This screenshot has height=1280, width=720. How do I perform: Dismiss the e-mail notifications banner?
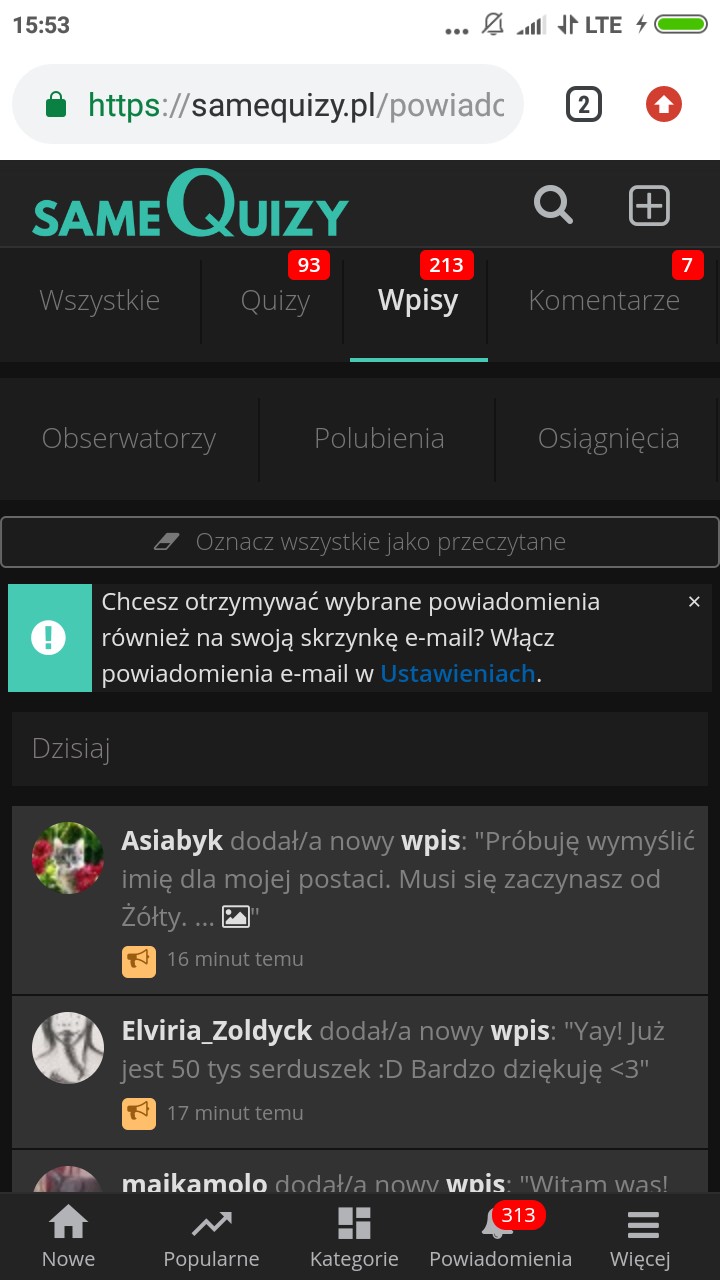(x=694, y=602)
